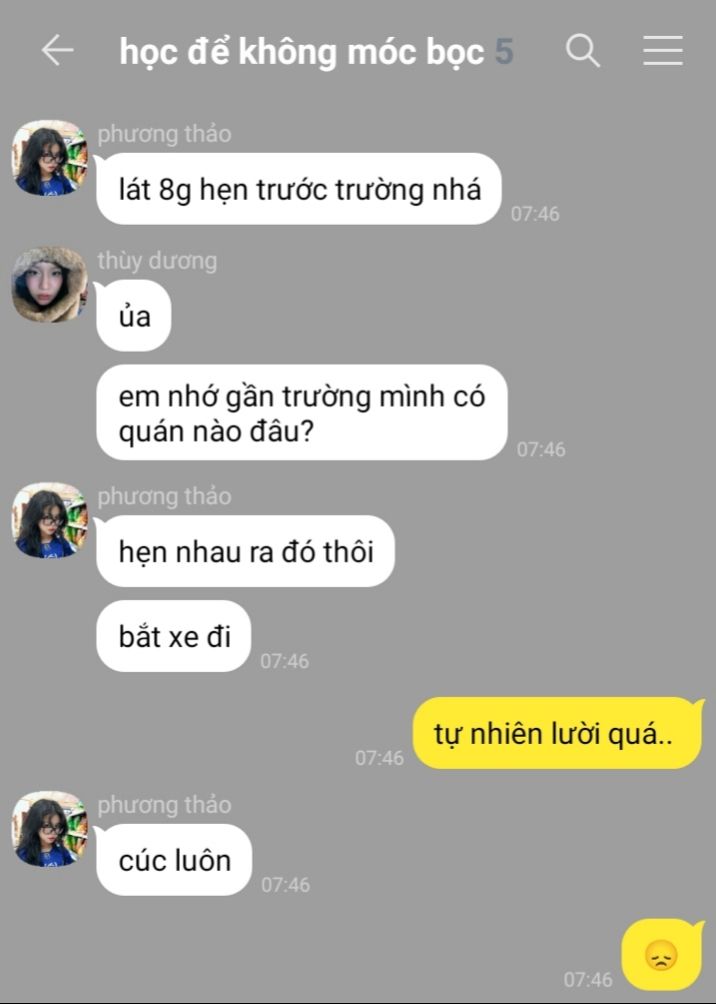The image size is (716, 1004).
Task: Open phương thảo's avatar beside 'cúc luôn'
Action: (49, 829)
